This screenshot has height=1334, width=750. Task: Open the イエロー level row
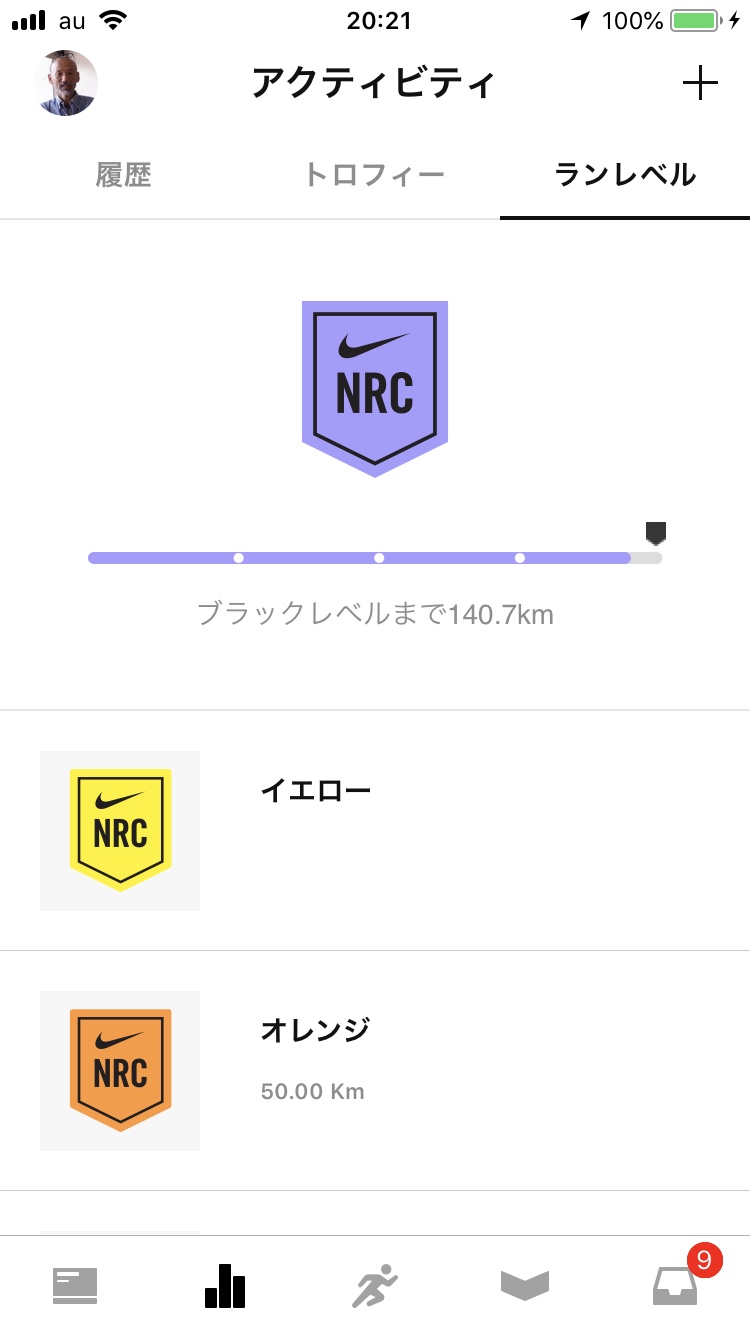375,830
